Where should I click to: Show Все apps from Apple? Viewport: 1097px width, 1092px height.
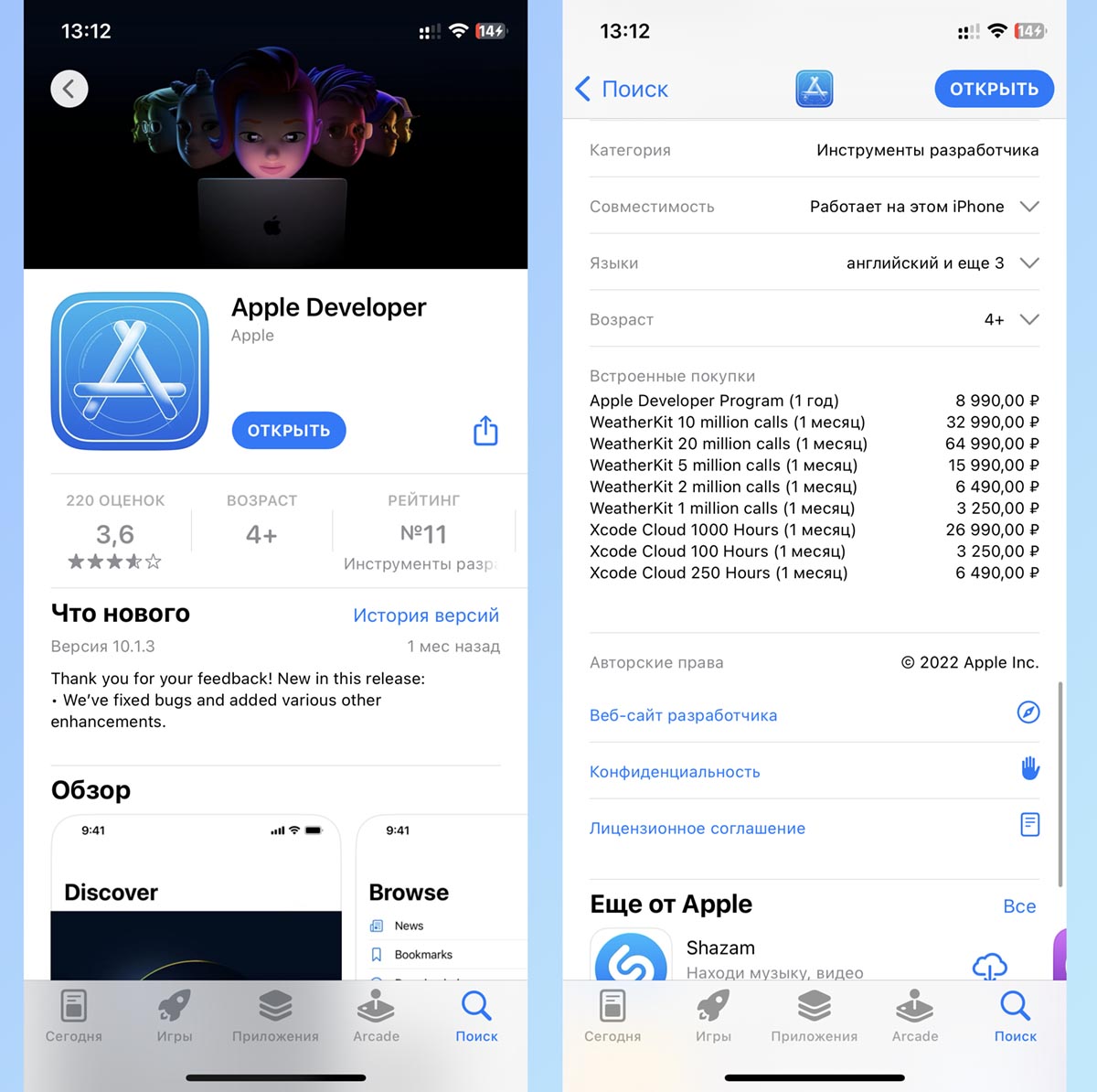[1019, 906]
